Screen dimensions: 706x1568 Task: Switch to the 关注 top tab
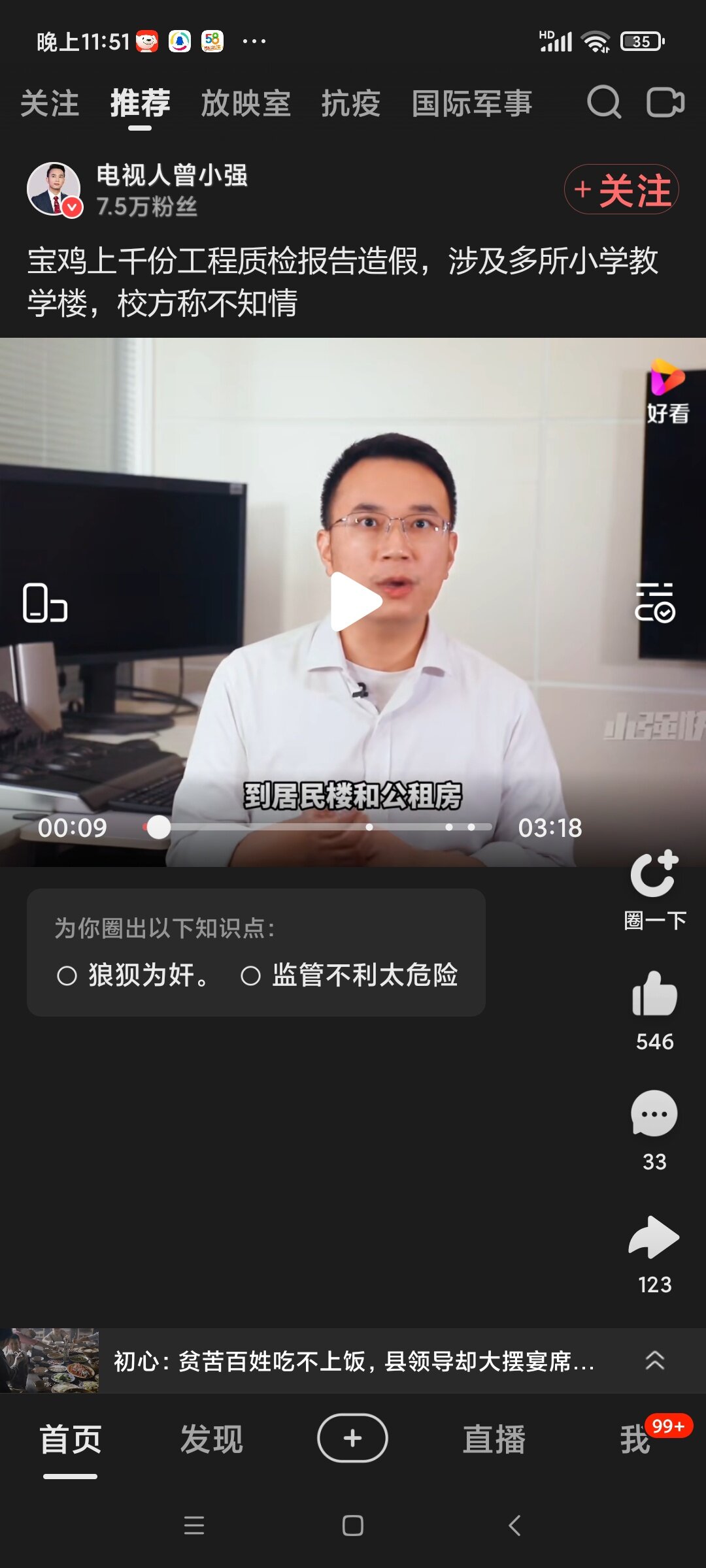pyautogui.click(x=50, y=104)
